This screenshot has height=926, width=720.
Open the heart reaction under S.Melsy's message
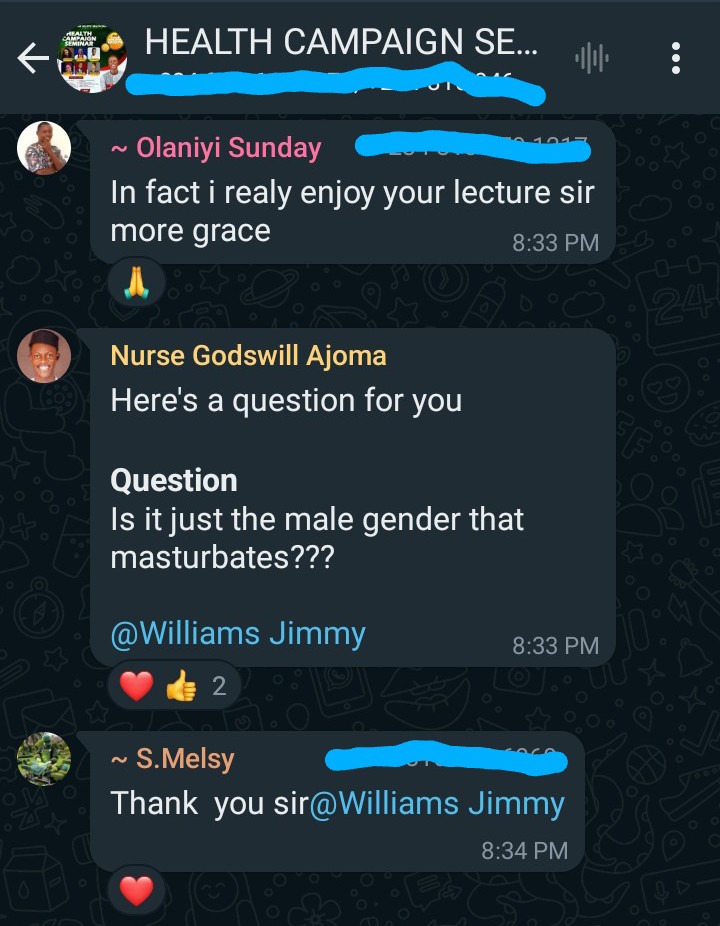click(136, 891)
